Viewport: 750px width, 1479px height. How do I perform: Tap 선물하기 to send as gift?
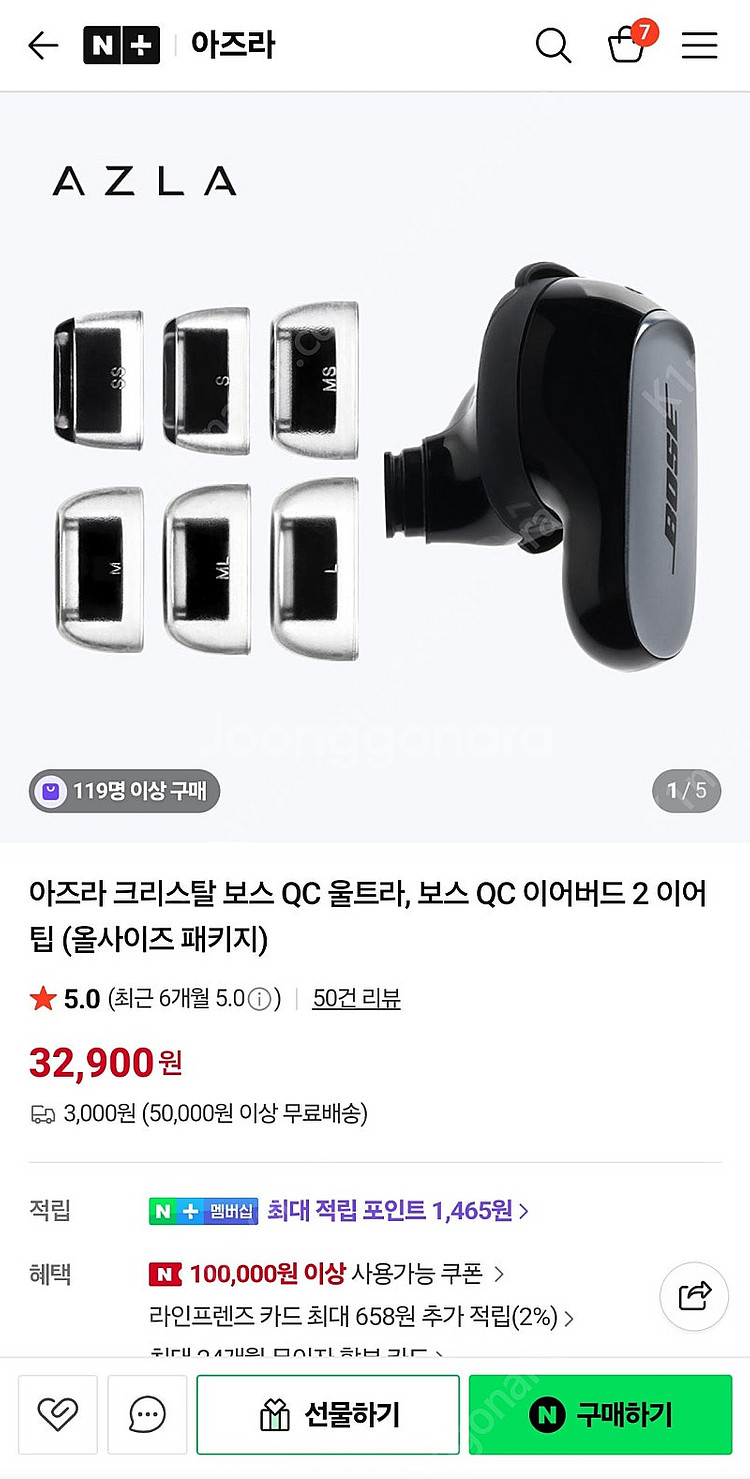(x=328, y=1414)
